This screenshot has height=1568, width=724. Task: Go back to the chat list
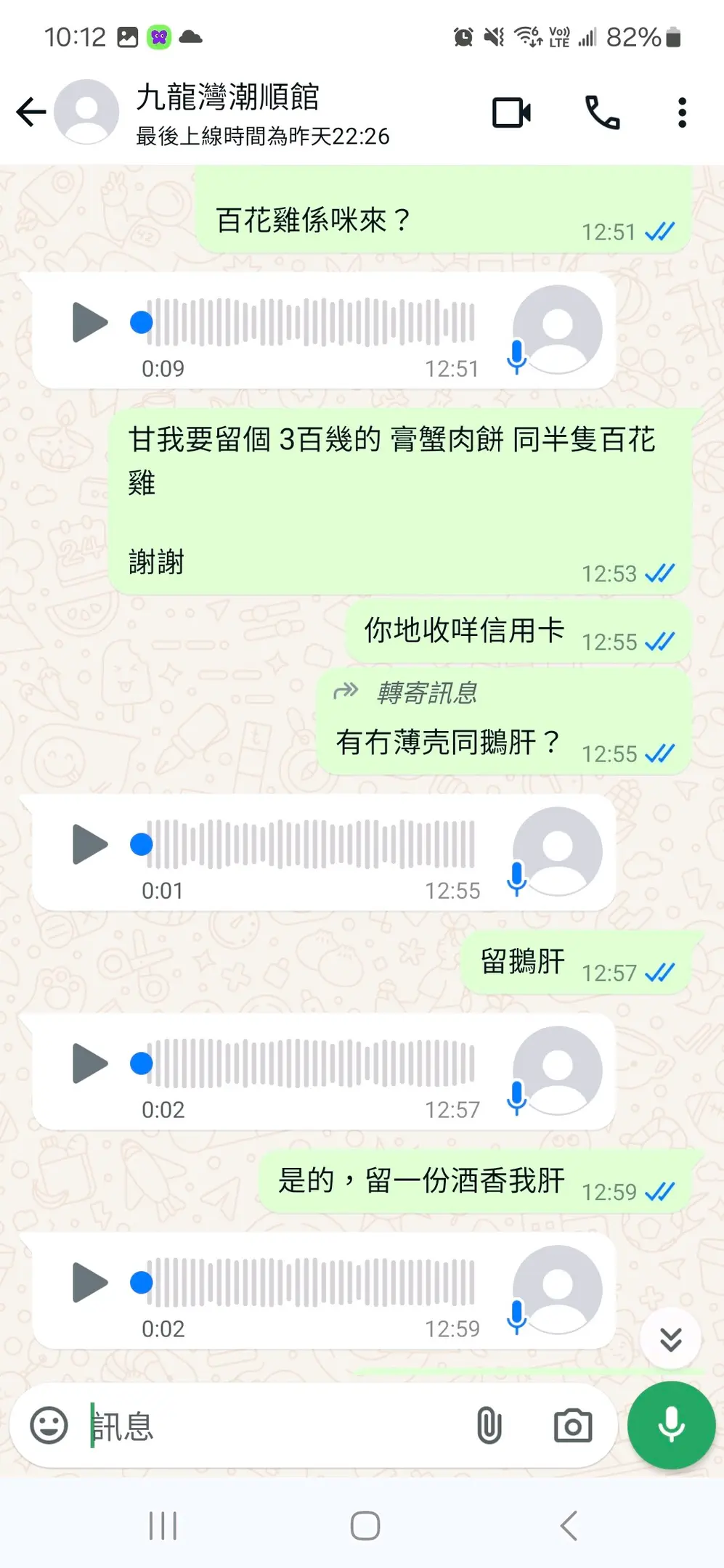(x=30, y=112)
